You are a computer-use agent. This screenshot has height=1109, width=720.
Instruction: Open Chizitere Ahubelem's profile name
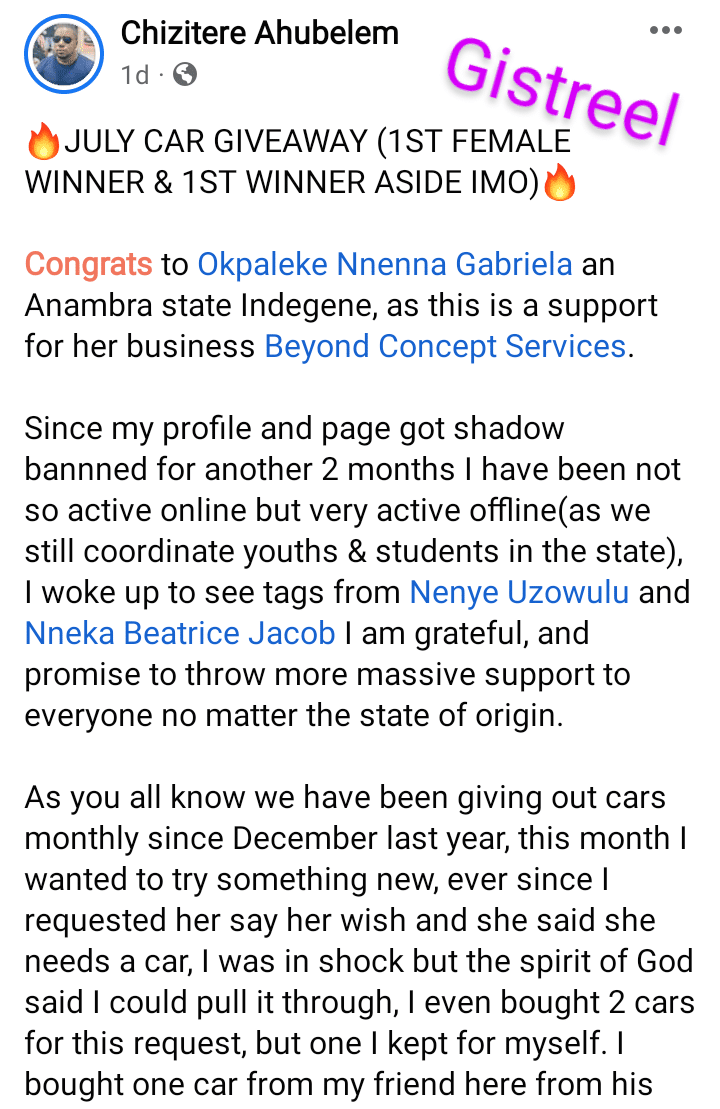[x=260, y=32]
